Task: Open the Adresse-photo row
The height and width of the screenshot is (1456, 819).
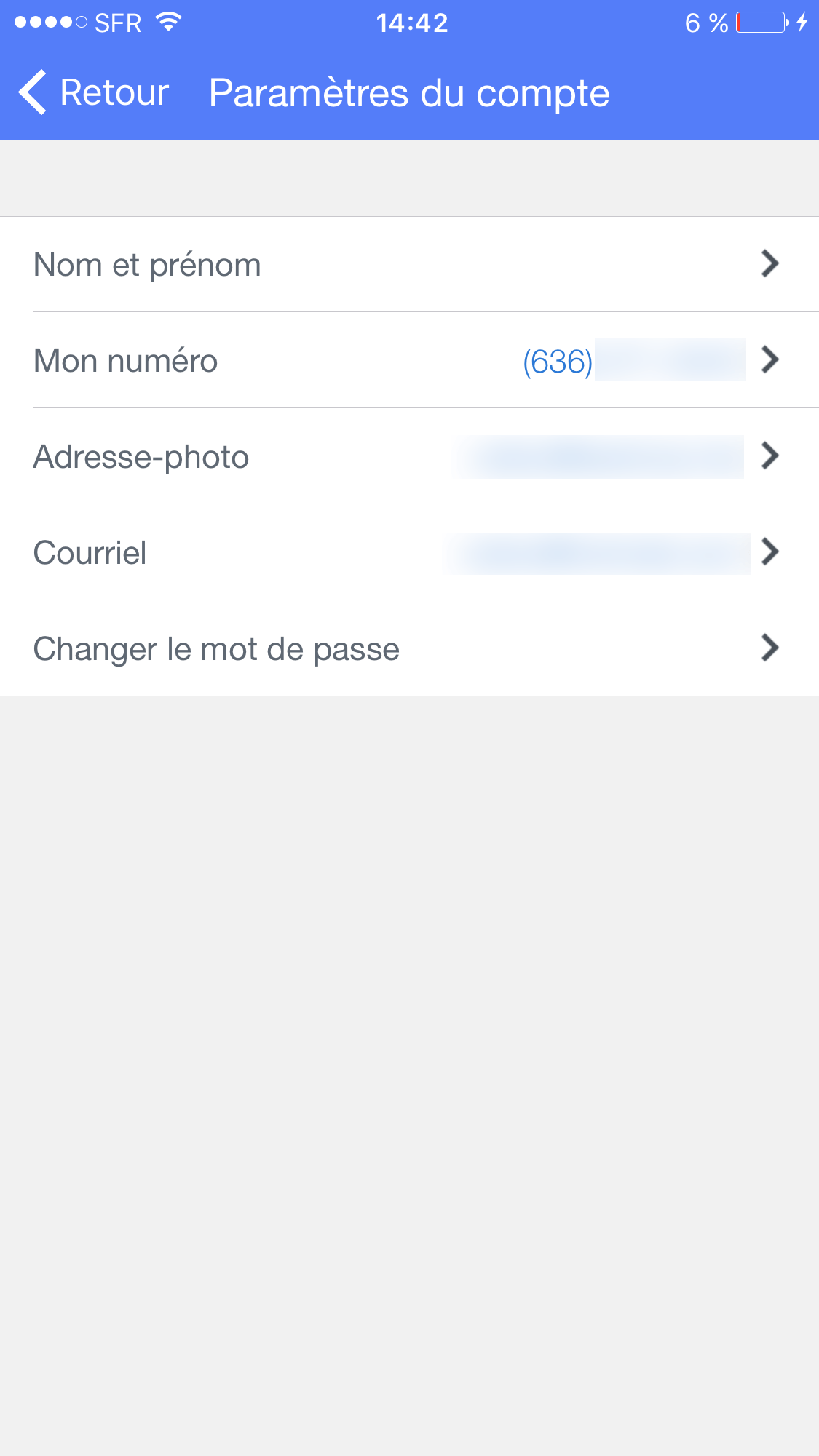Action: pos(408,457)
